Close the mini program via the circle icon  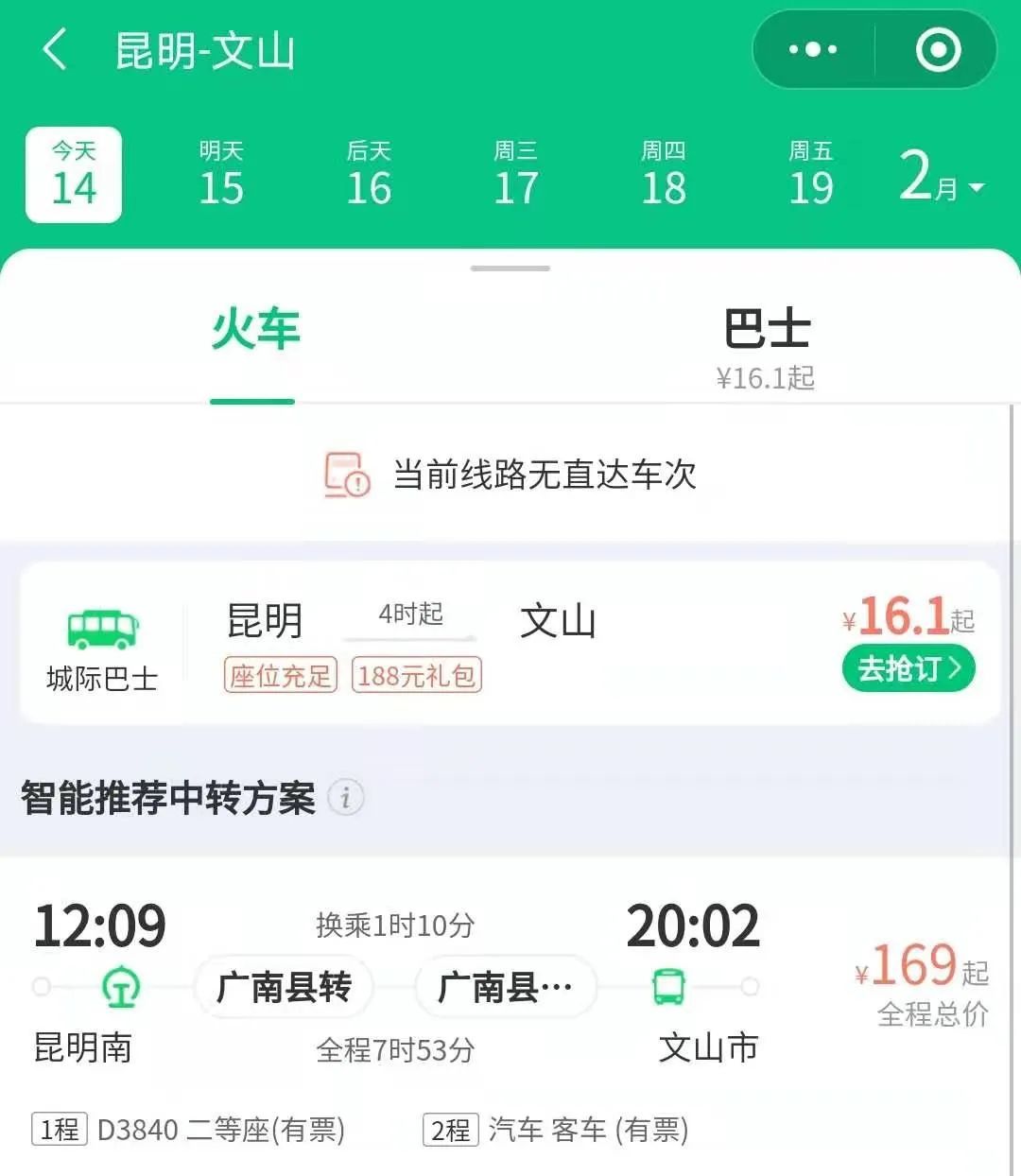pos(938,49)
